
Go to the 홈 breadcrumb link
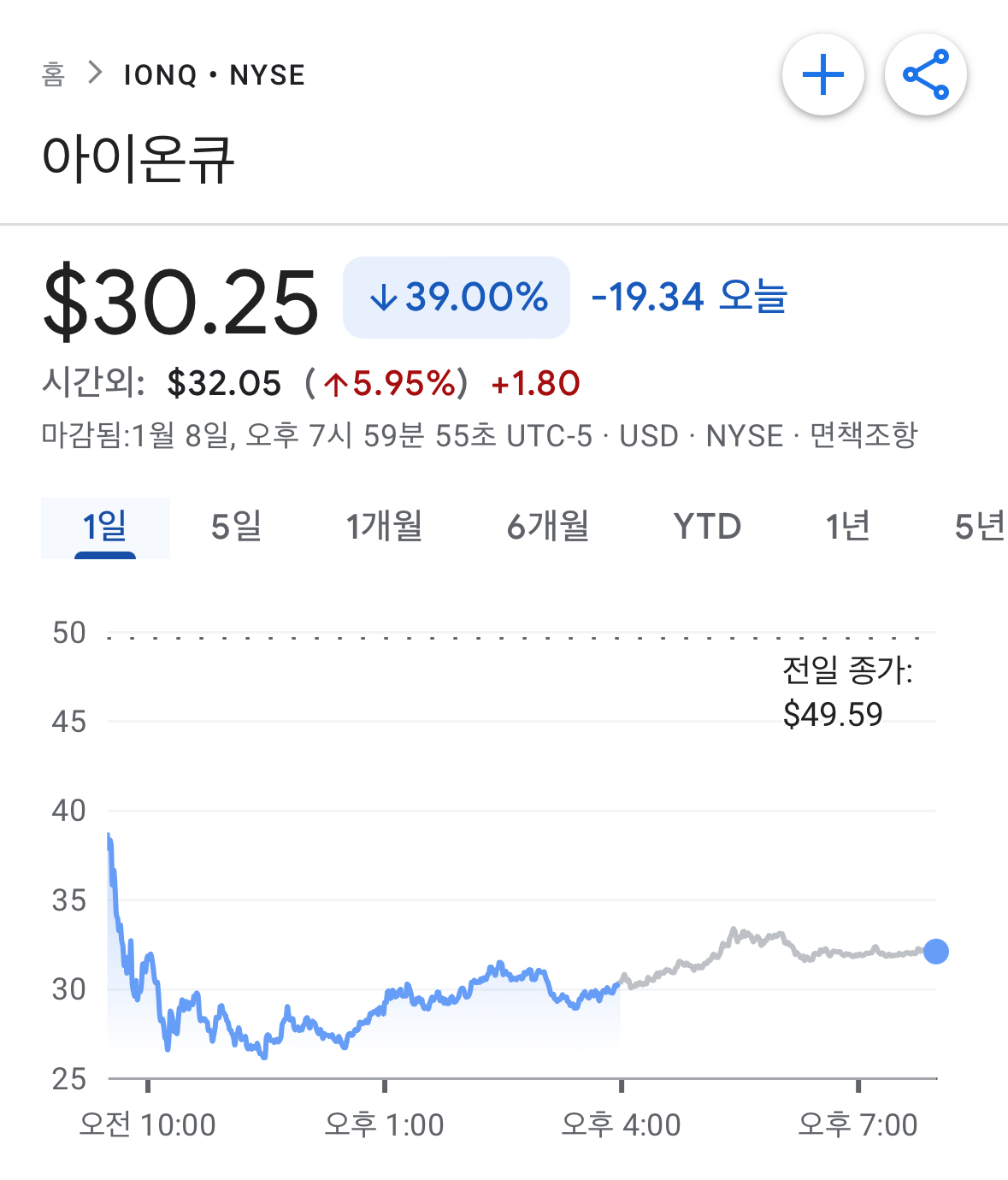[x=53, y=75]
